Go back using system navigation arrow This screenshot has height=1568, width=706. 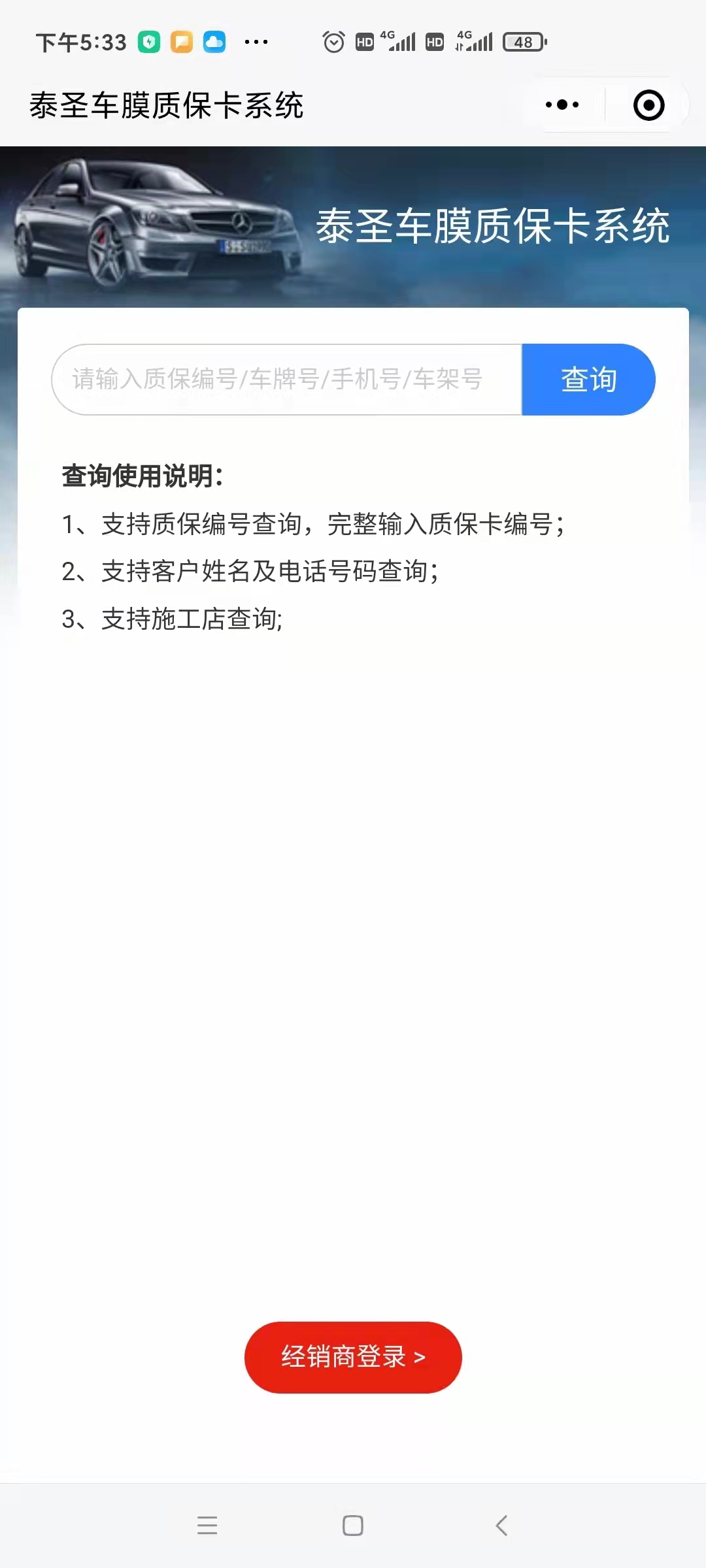click(501, 1526)
